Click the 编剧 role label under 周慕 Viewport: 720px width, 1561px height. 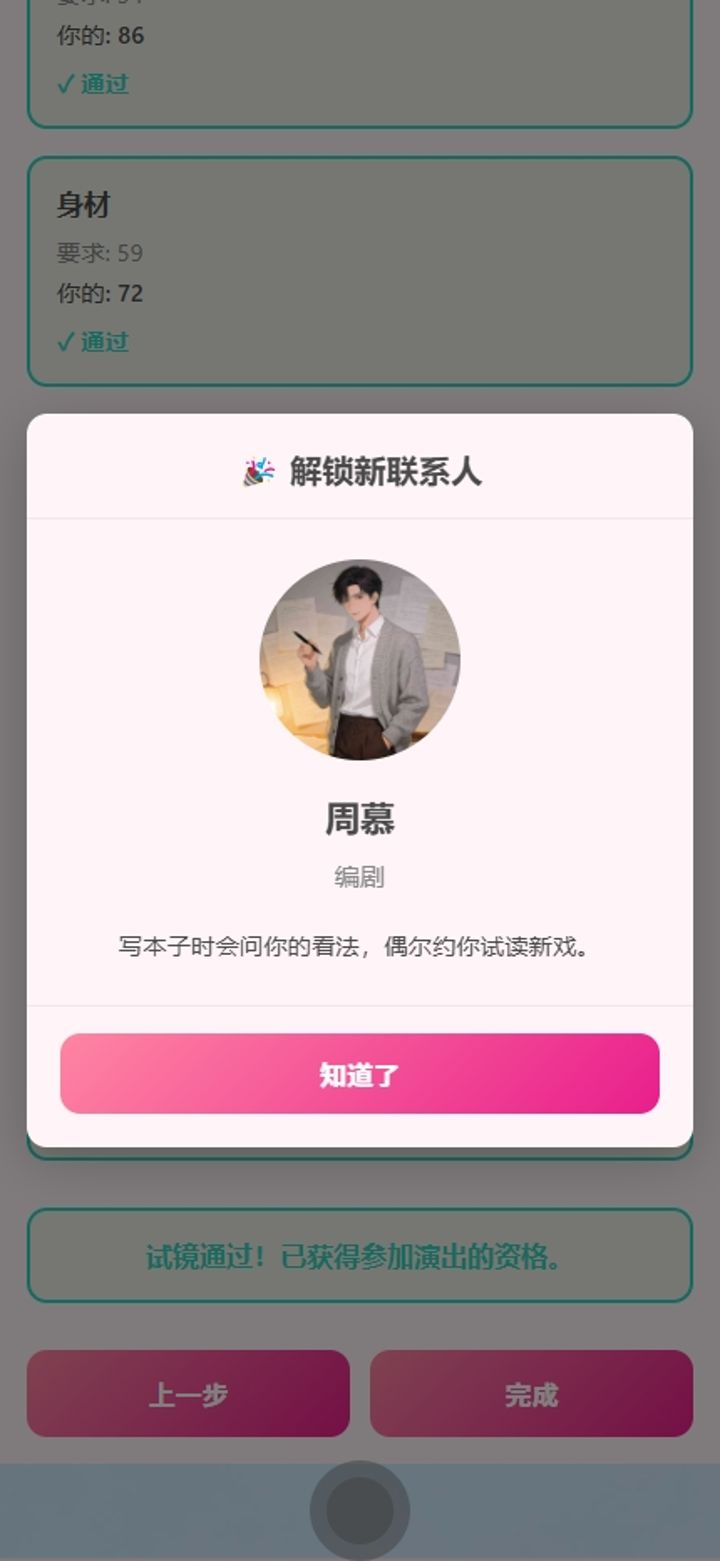(359, 877)
